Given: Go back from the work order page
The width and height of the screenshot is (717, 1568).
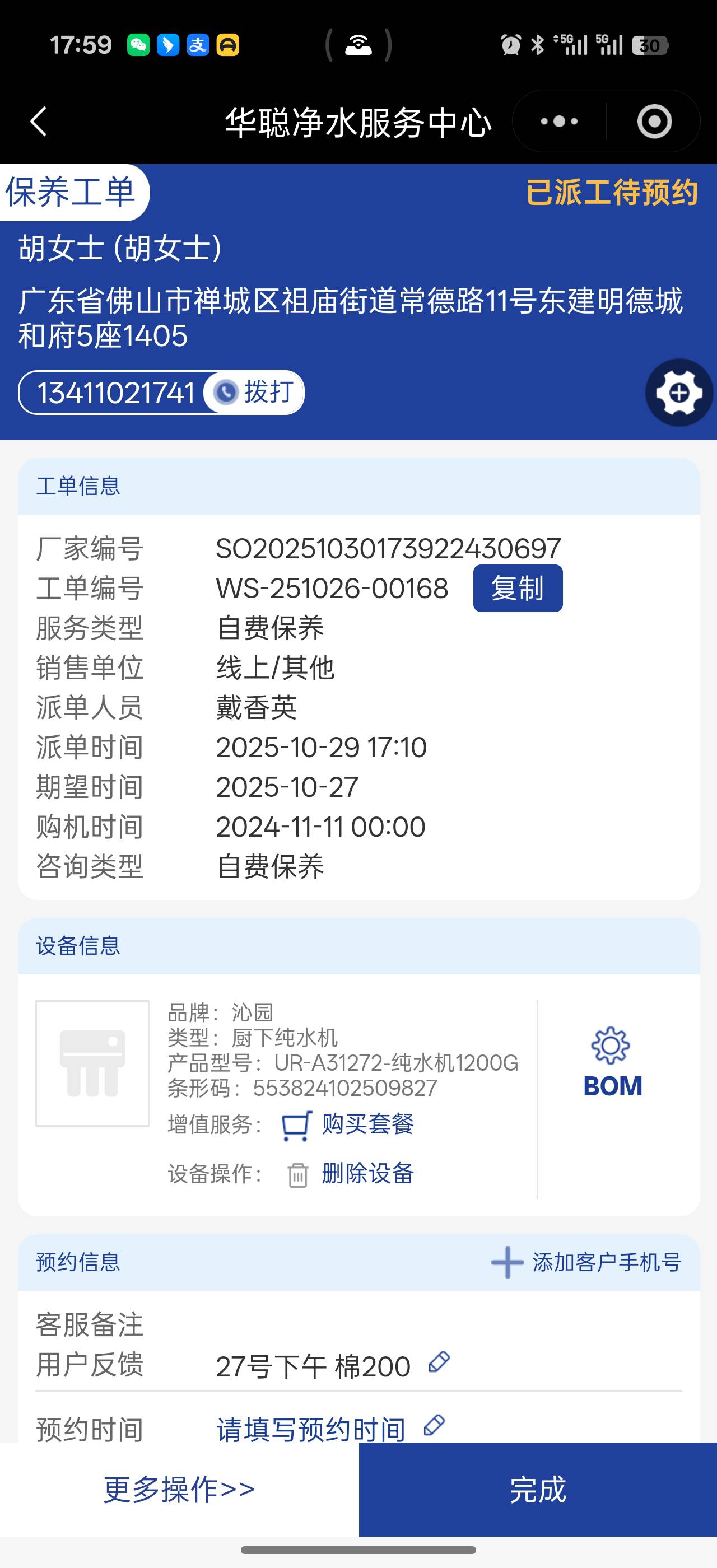Looking at the screenshot, I should (38, 121).
